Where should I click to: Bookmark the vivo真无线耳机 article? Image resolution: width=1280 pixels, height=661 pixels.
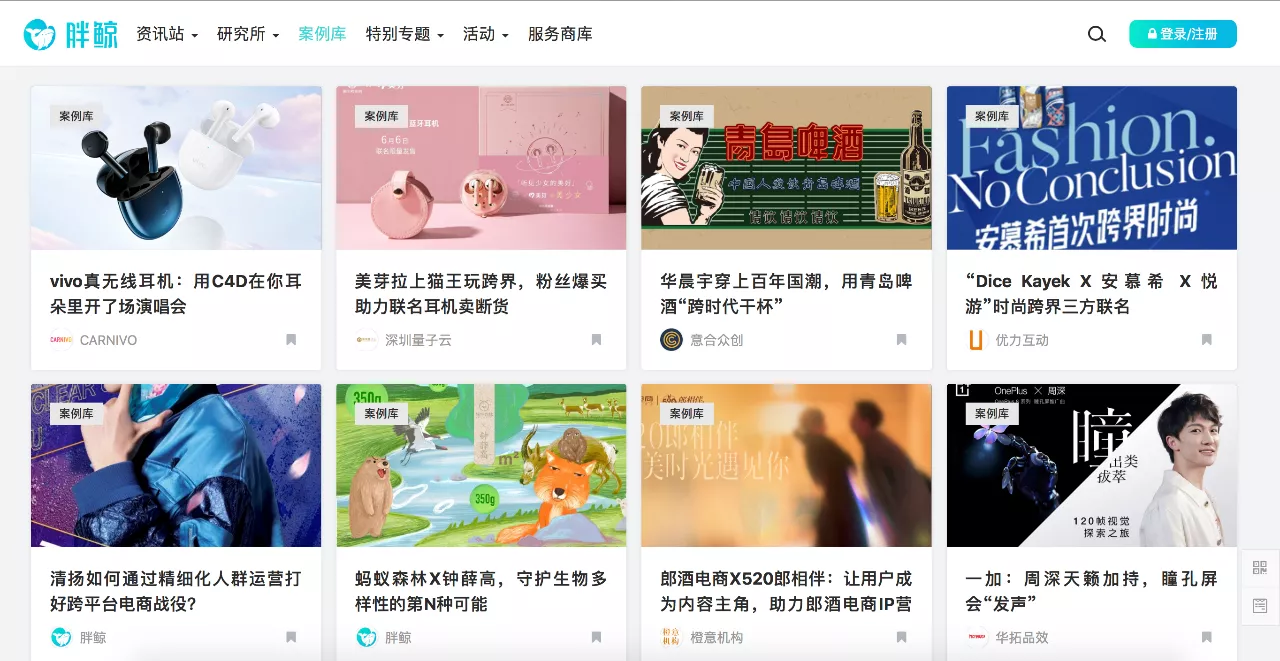291,340
